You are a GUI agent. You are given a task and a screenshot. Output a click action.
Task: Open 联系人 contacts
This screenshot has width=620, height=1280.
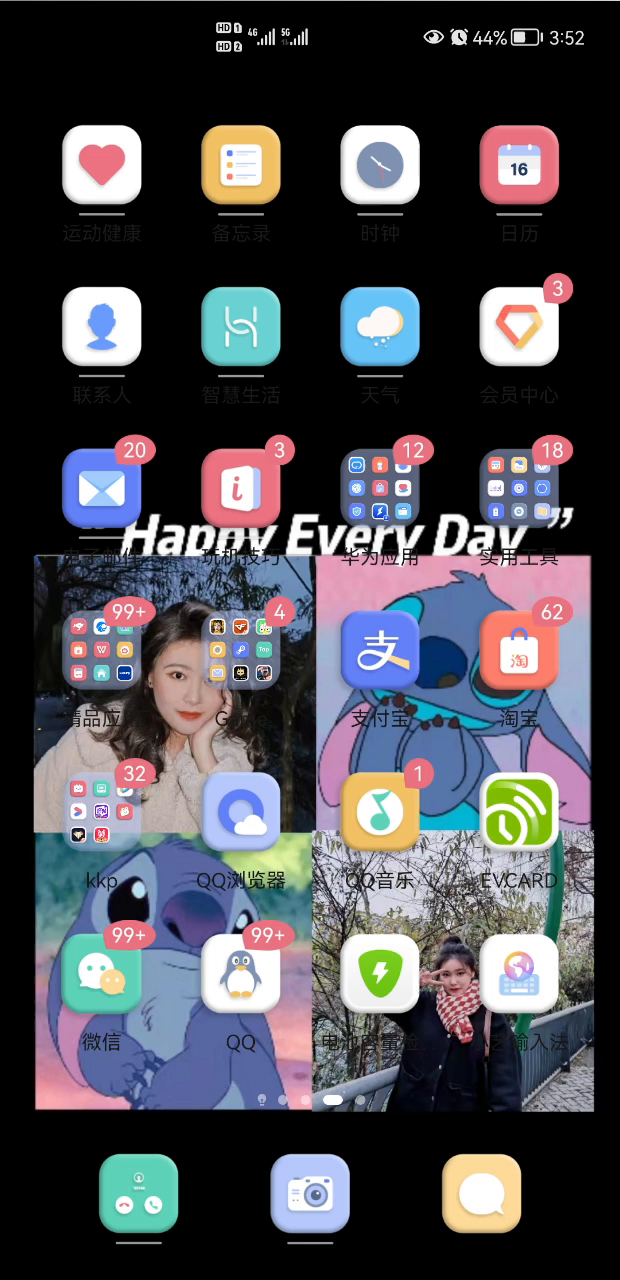pyautogui.click(x=102, y=327)
